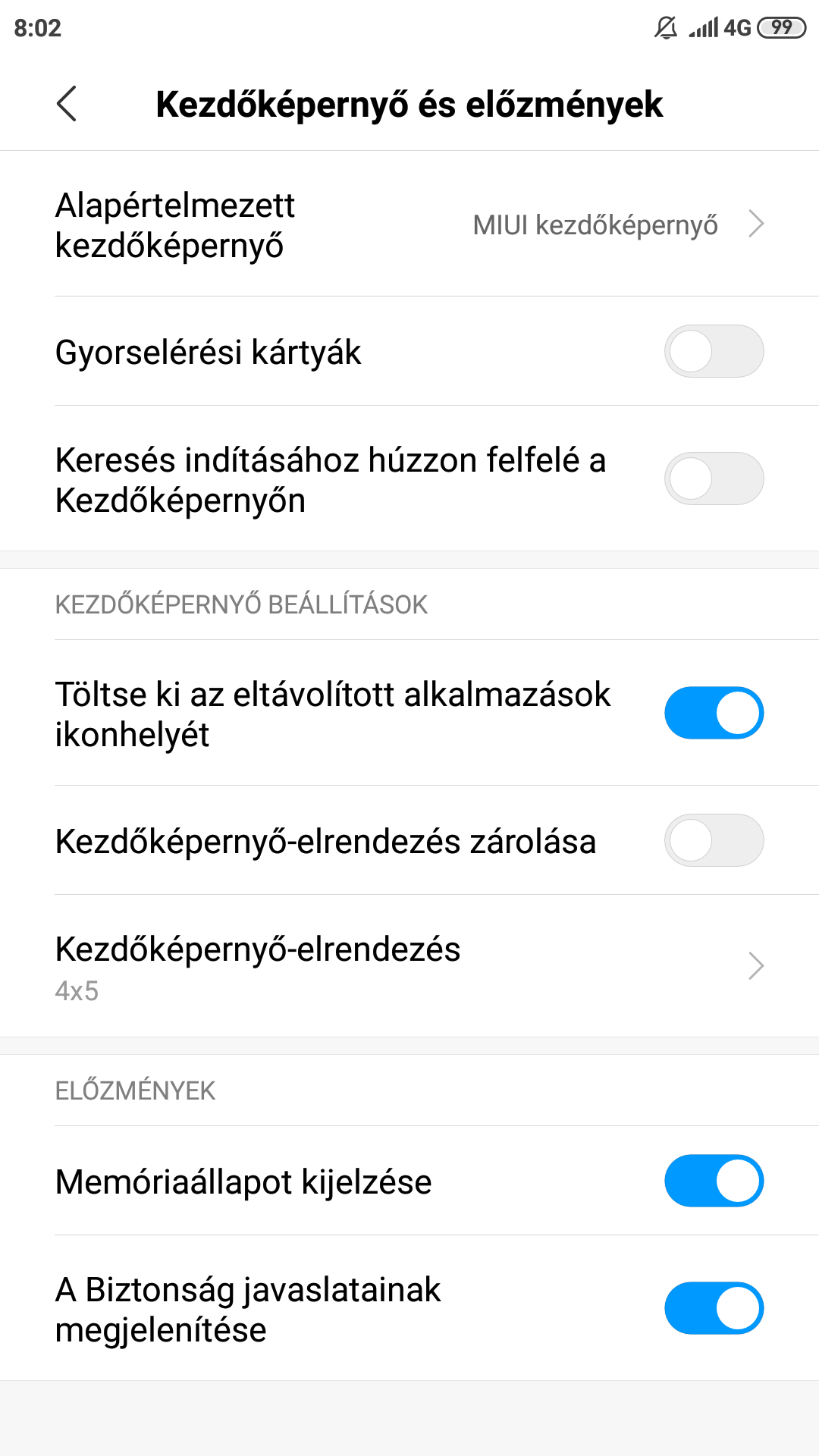This screenshot has width=819, height=1456.
Task: Disable A Biztonság javaslatainak megjelenítése
Action: [714, 1308]
